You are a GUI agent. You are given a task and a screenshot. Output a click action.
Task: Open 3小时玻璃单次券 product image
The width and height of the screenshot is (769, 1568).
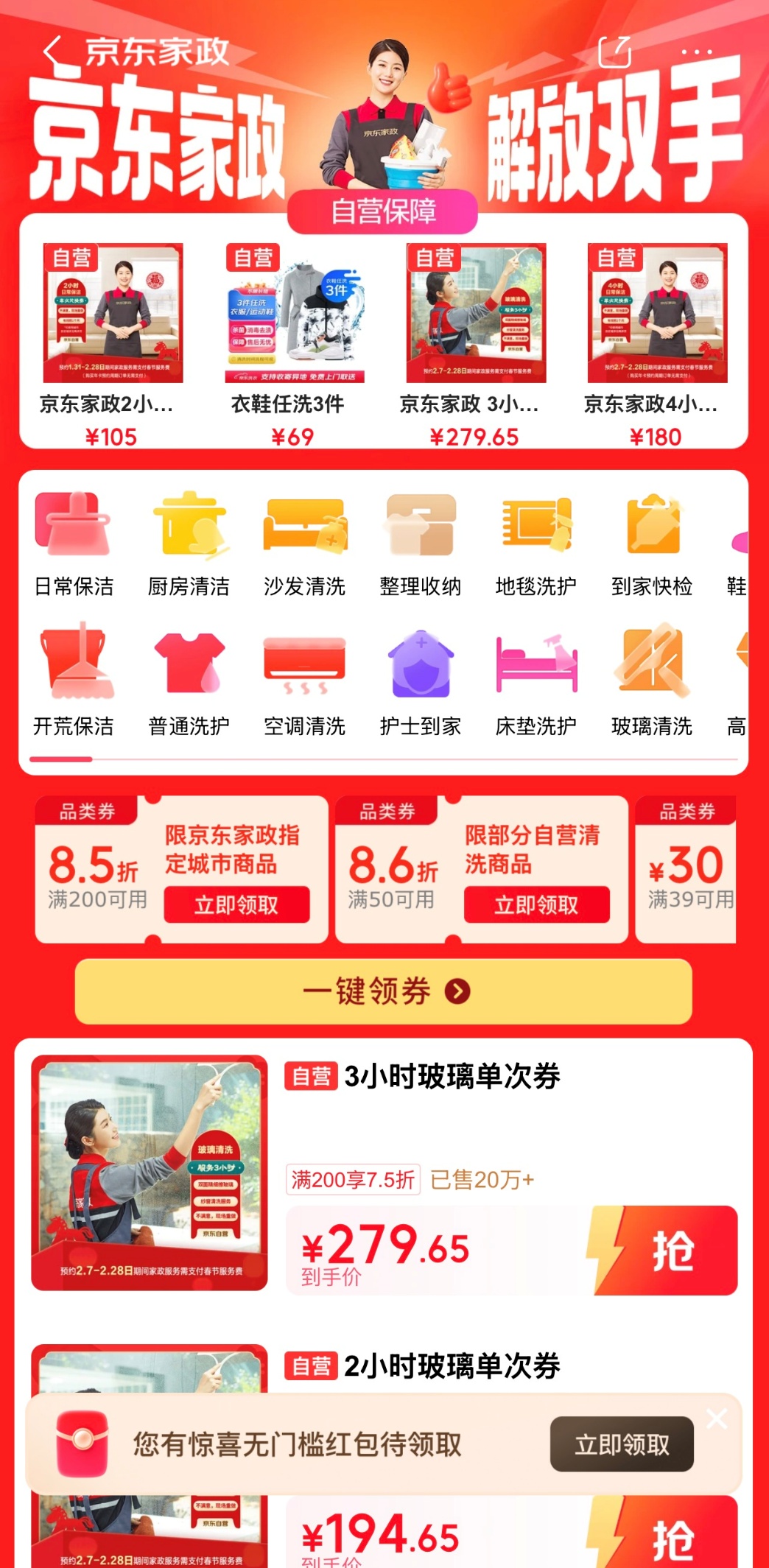coord(150,1173)
